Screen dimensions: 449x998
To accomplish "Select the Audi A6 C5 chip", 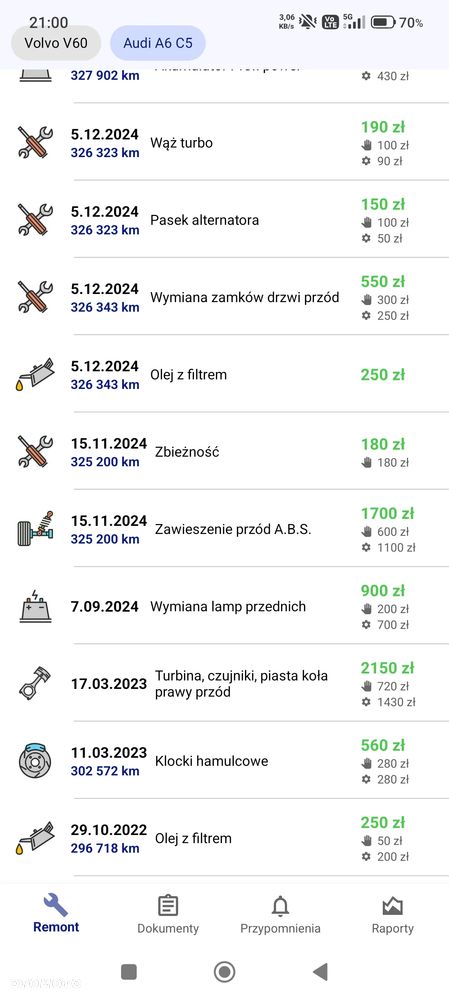I will point(157,43).
